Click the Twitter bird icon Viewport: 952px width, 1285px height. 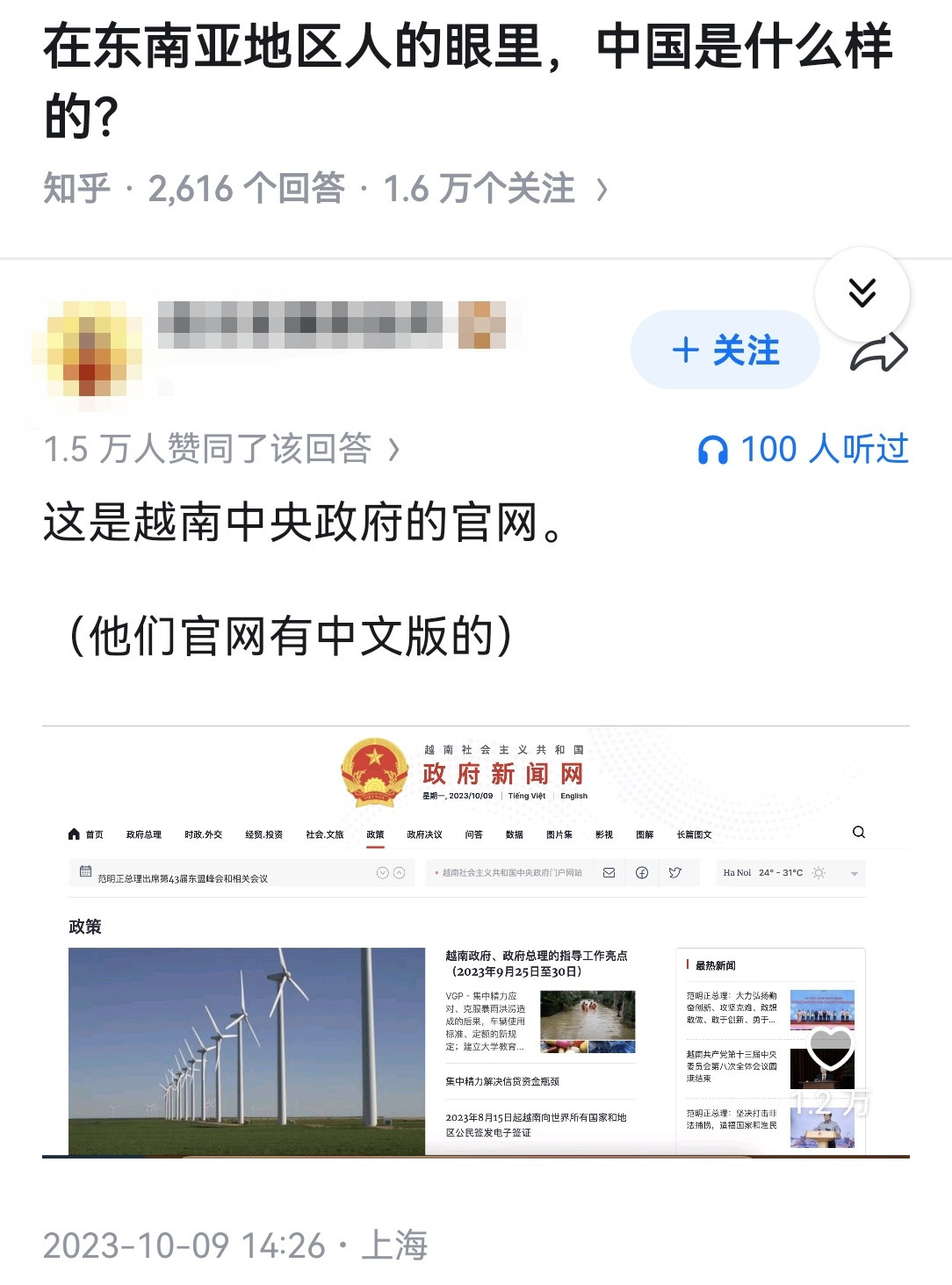(676, 872)
